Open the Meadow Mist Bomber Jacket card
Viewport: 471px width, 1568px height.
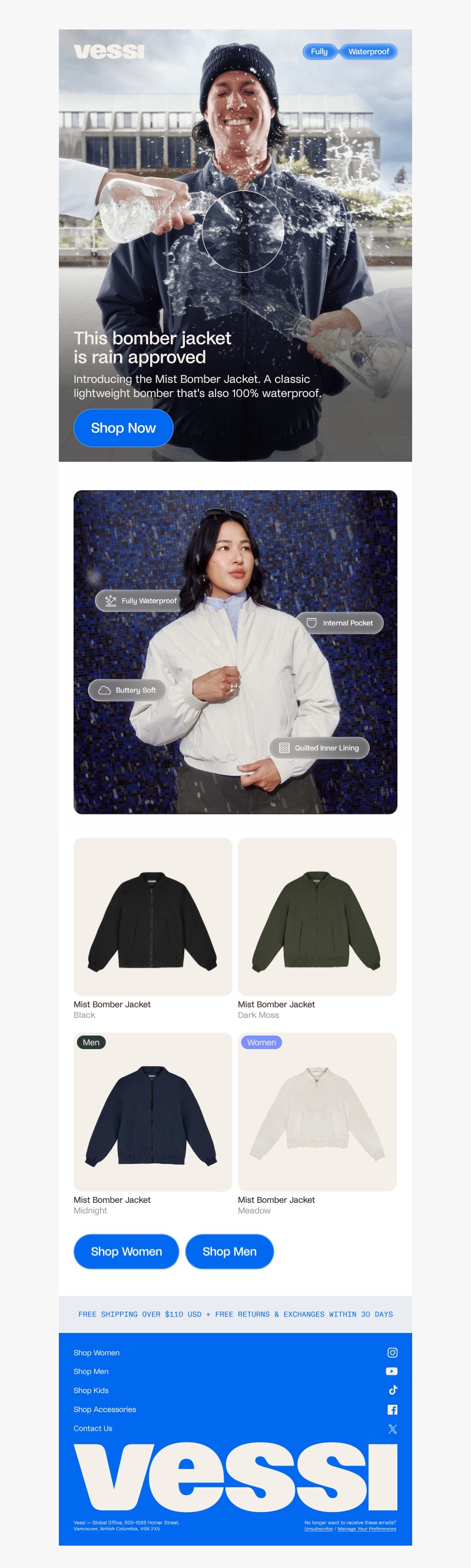[x=317, y=1112]
